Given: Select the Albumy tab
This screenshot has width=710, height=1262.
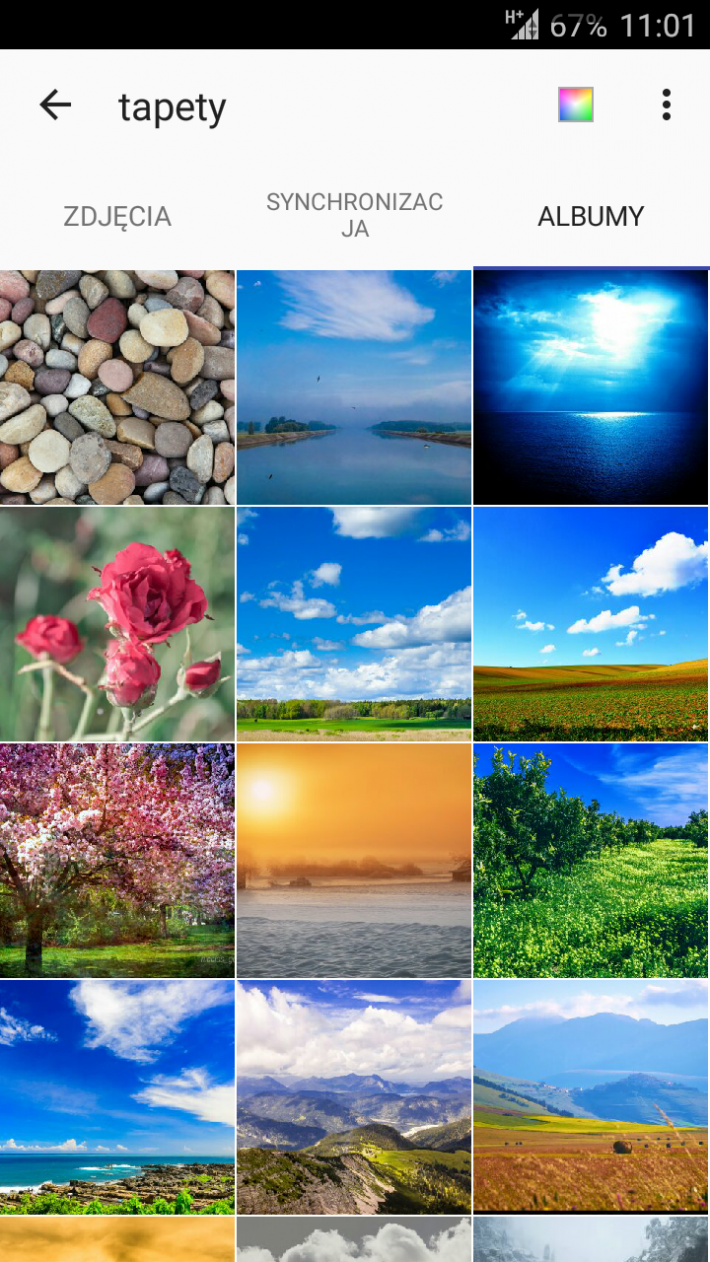Looking at the screenshot, I should pyautogui.click(x=590, y=216).
